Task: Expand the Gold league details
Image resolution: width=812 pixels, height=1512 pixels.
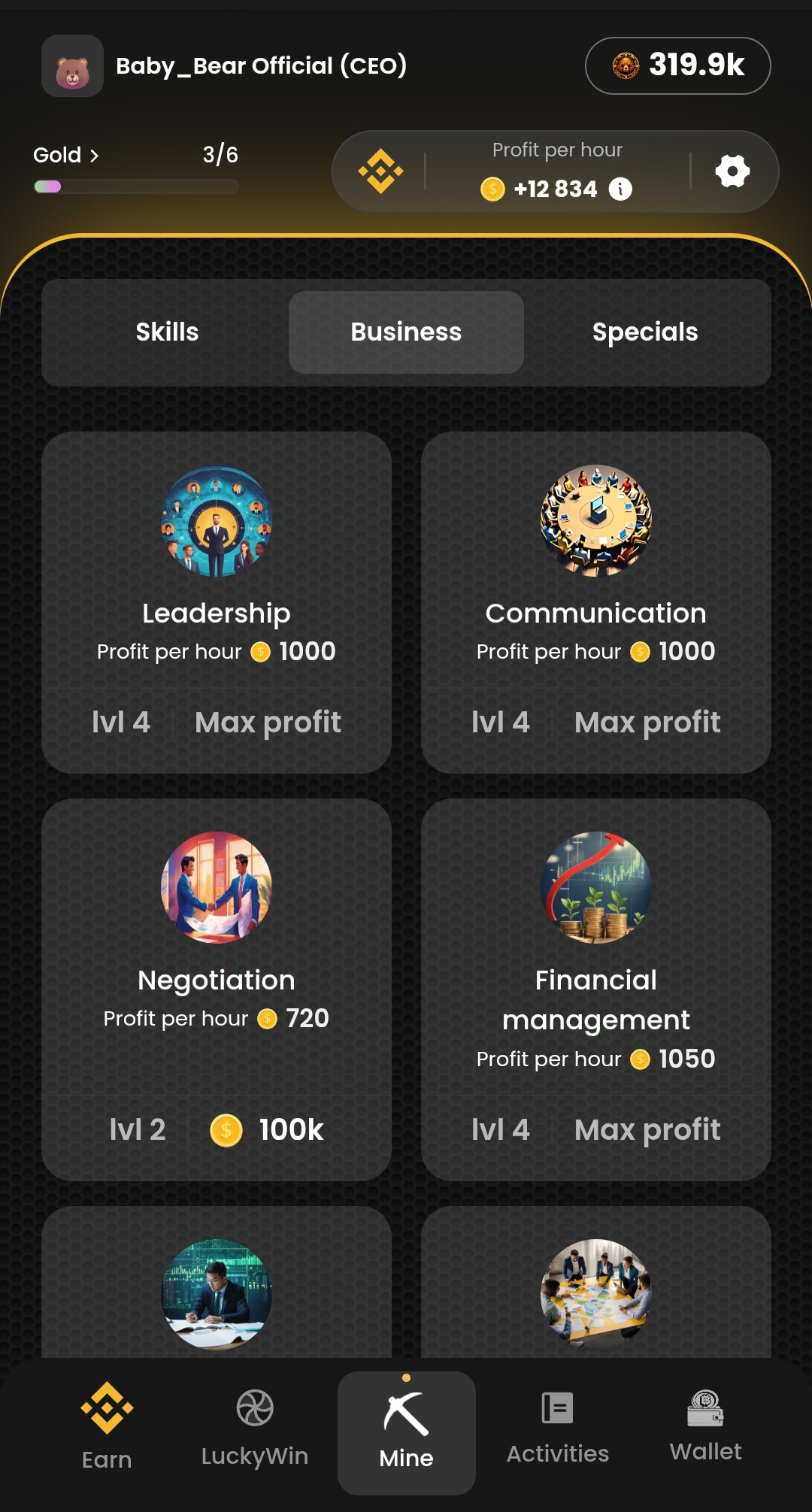Action: coord(66,155)
